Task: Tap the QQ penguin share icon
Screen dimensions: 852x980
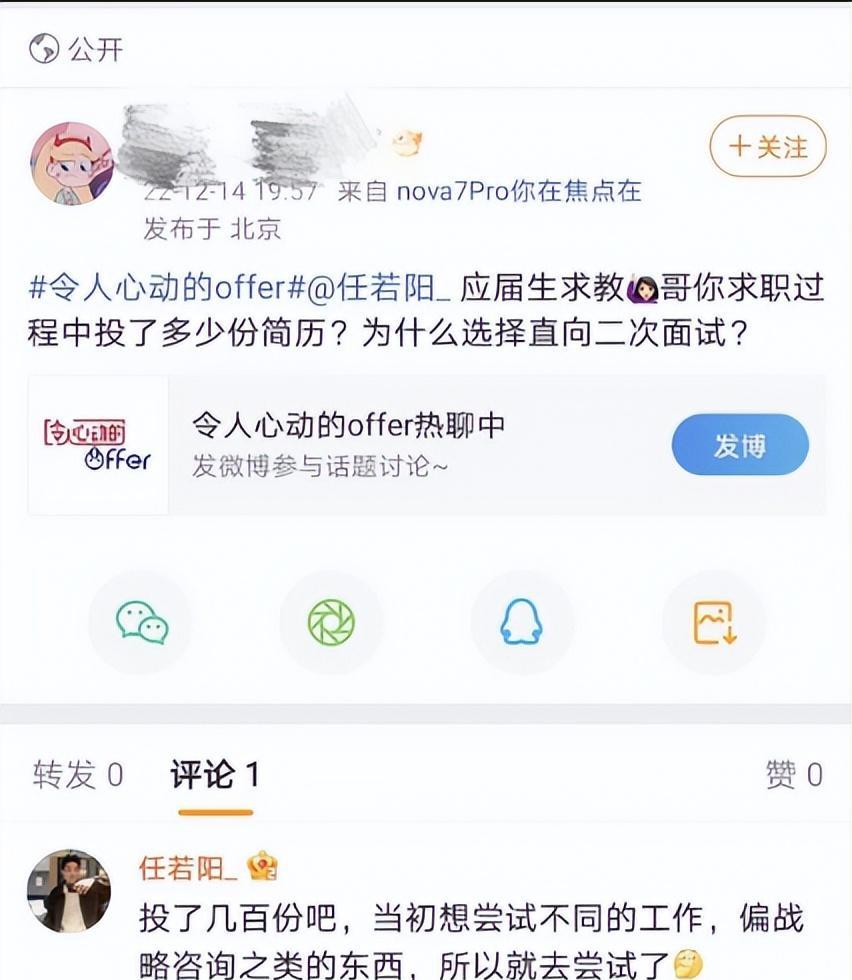Action: pos(521,622)
